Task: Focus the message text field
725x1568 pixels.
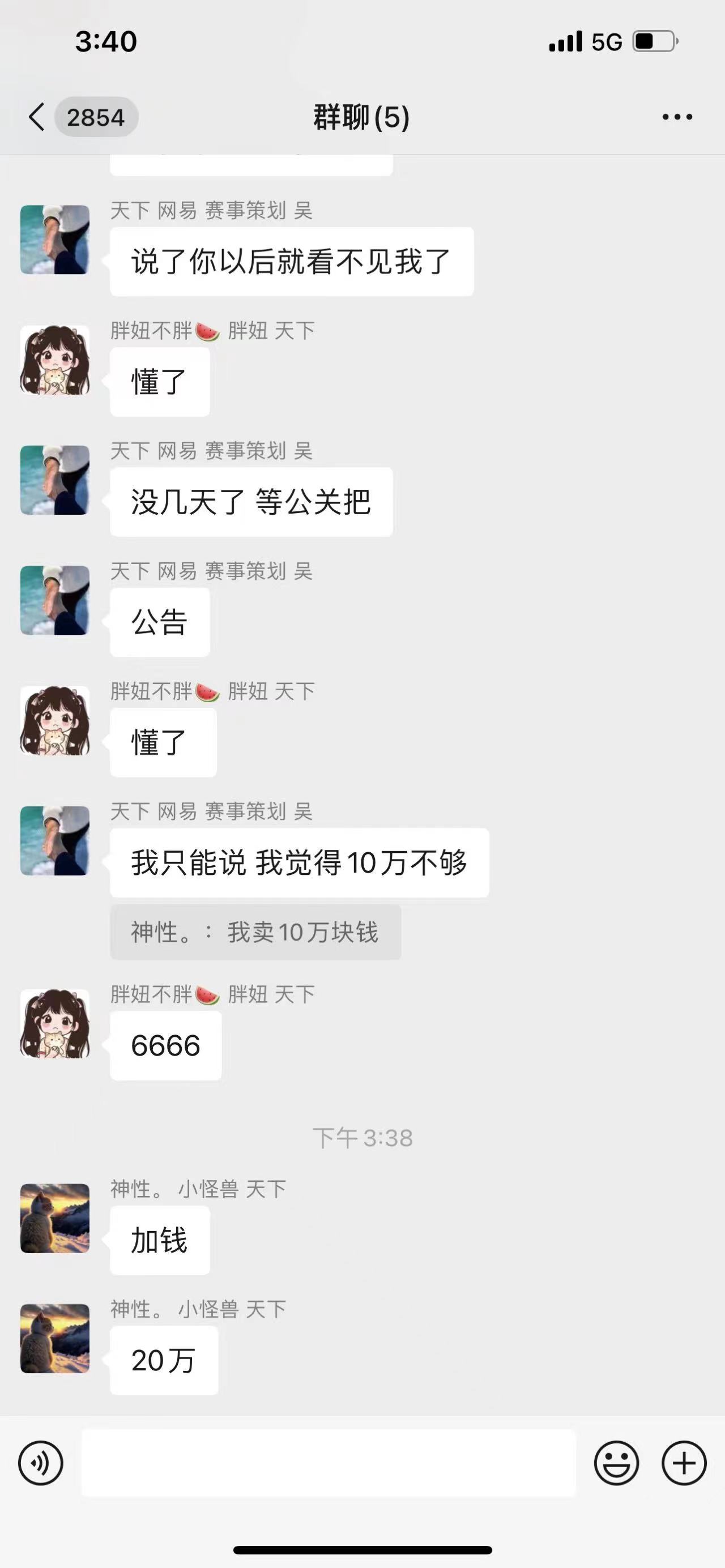Action: point(329,1463)
